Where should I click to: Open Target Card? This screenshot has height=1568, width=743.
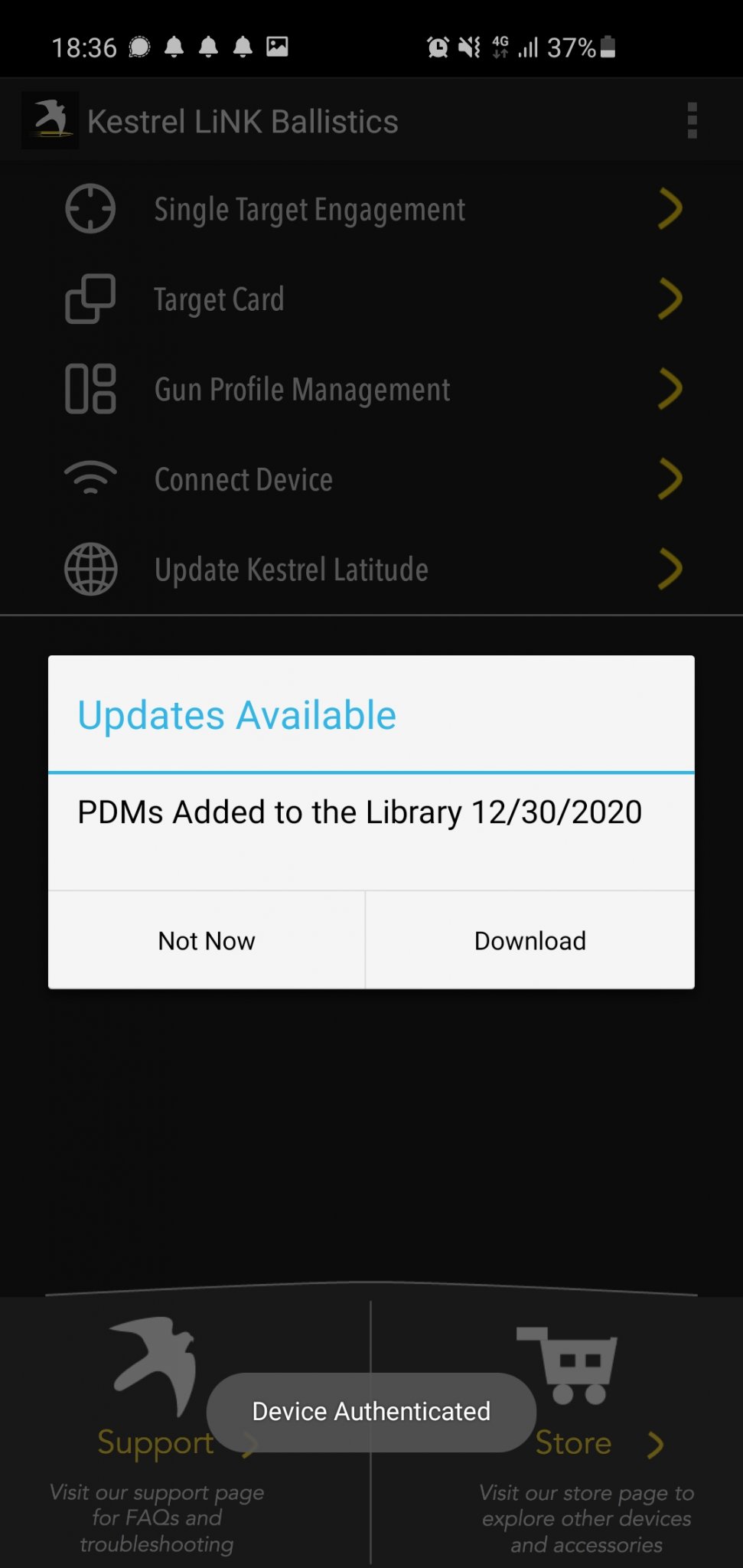219,299
